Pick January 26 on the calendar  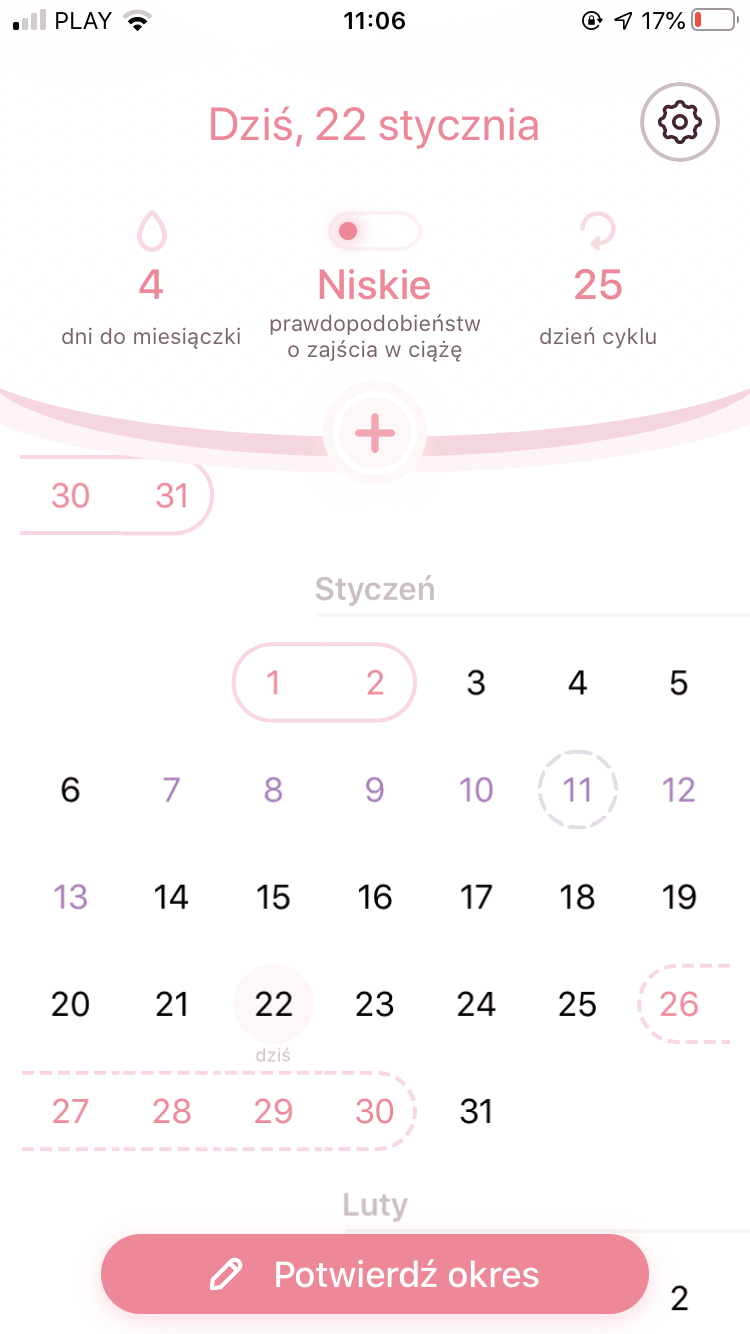coord(679,1004)
